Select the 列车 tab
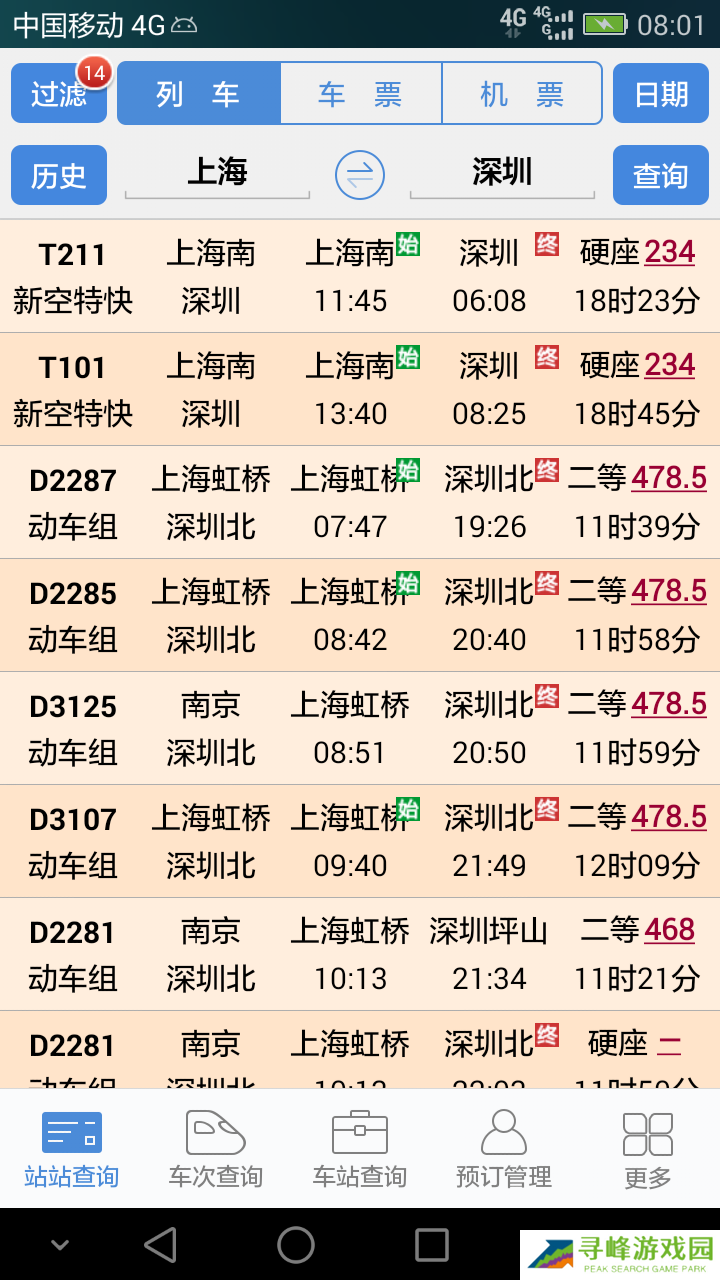This screenshot has height=1280, width=720. tap(199, 94)
